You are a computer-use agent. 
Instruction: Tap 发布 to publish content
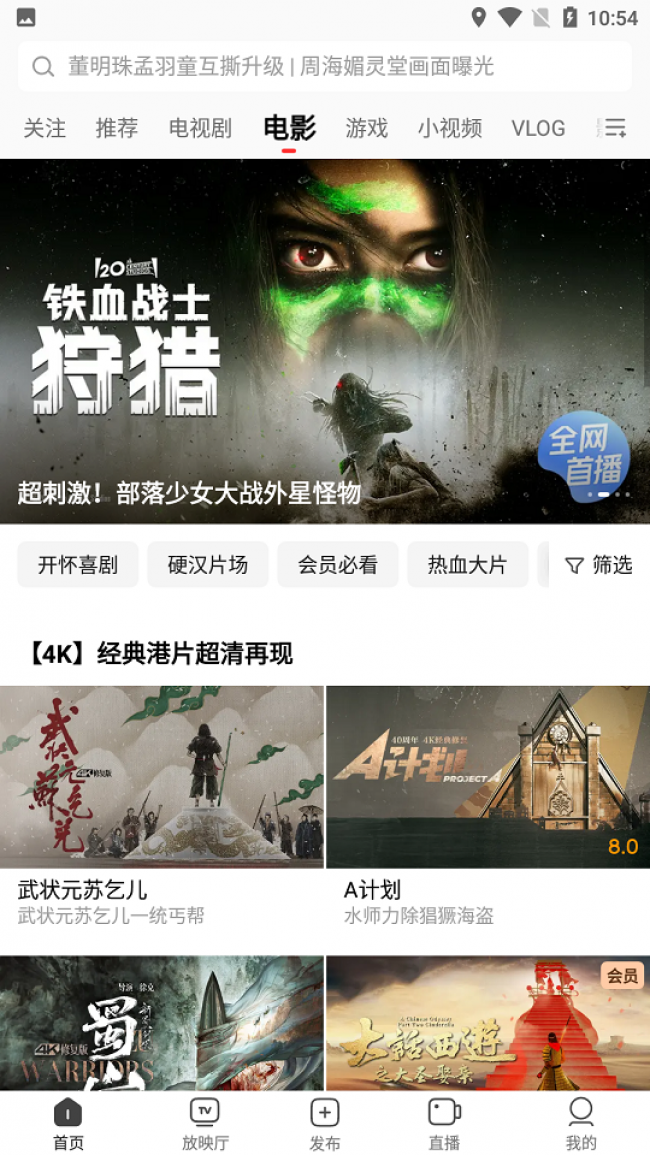pos(325,1124)
